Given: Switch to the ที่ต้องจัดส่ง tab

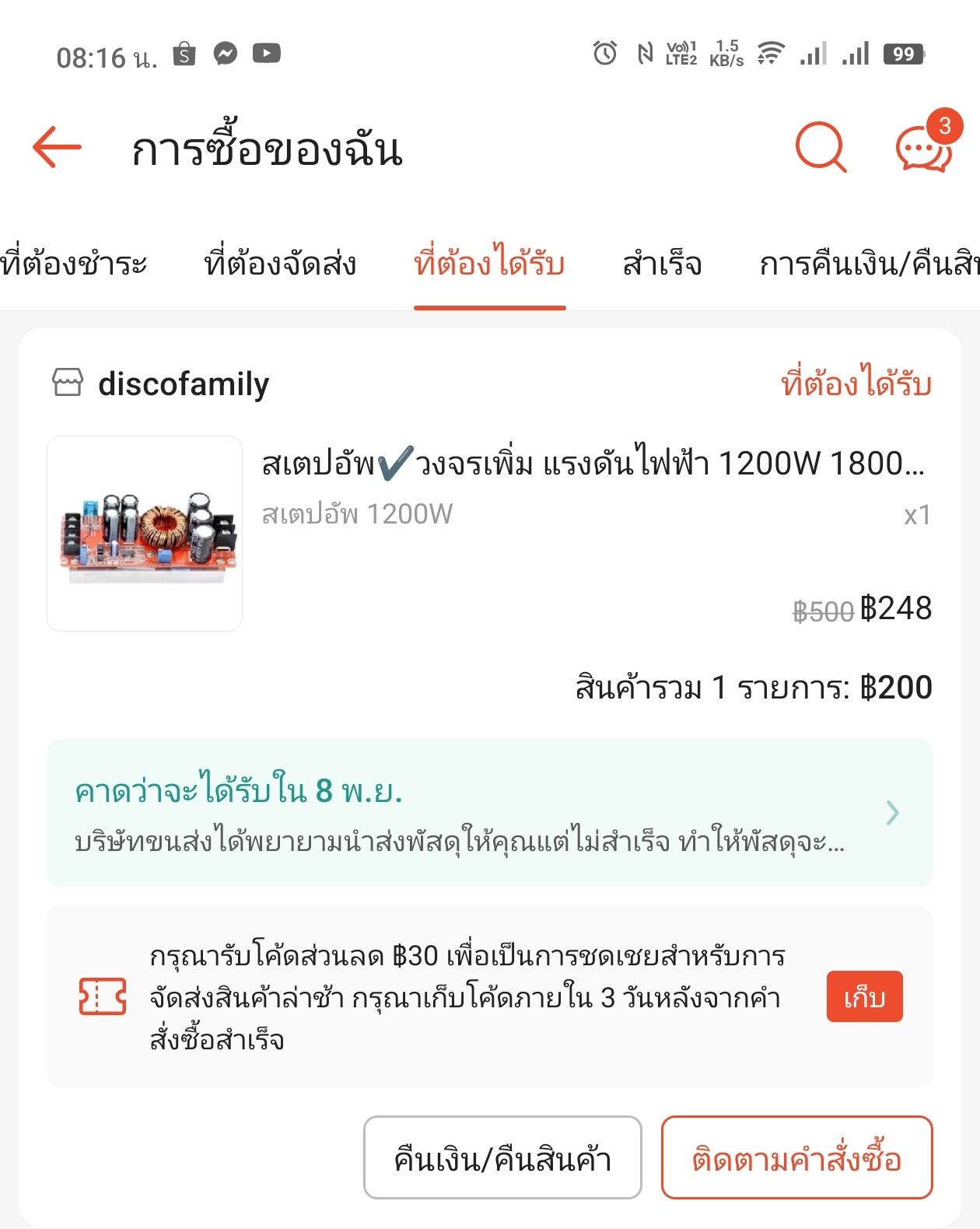Looking at the screenshot, I should click(280, 264).
